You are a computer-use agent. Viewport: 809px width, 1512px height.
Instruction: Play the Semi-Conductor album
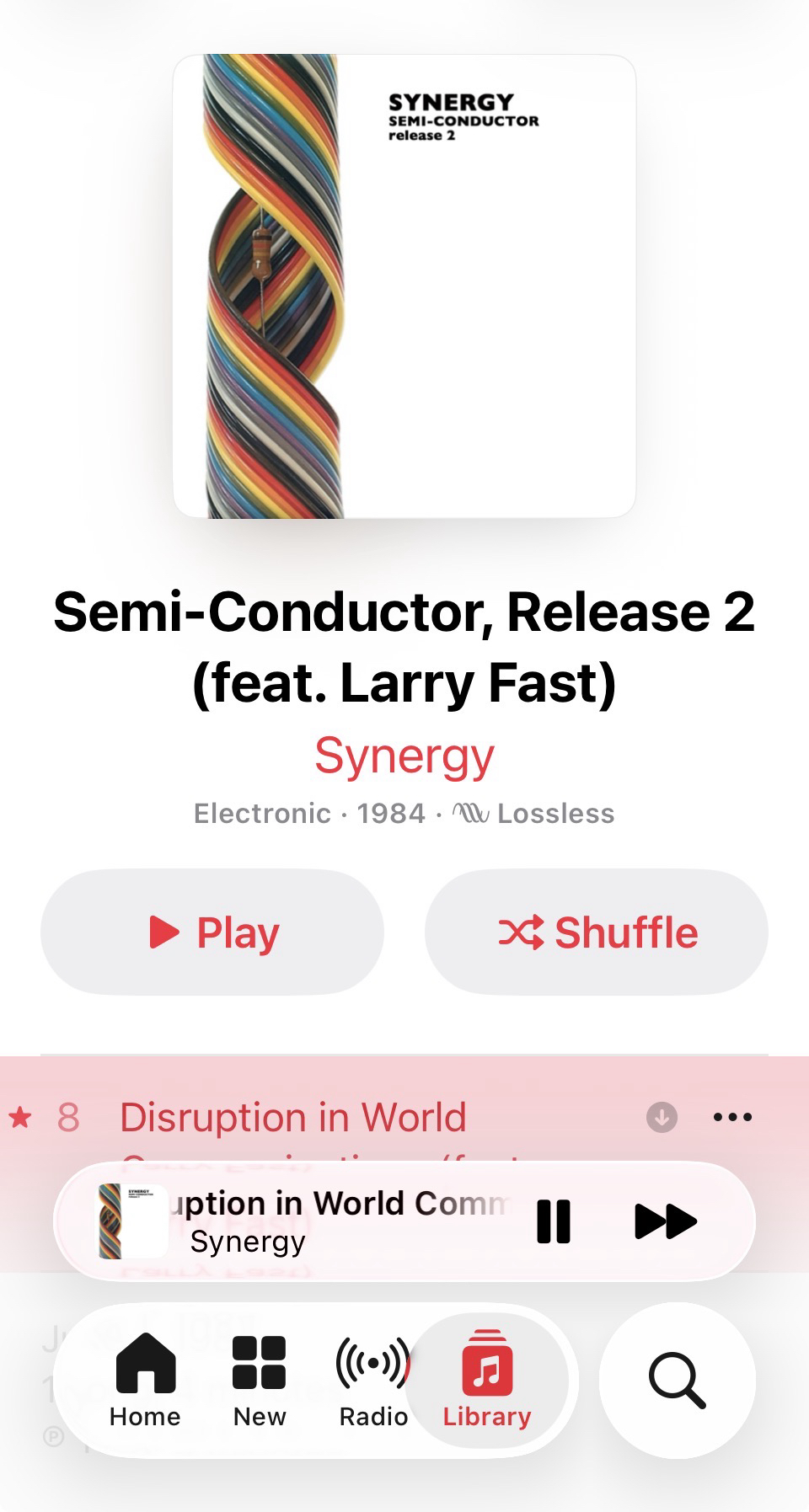point(212,932)
